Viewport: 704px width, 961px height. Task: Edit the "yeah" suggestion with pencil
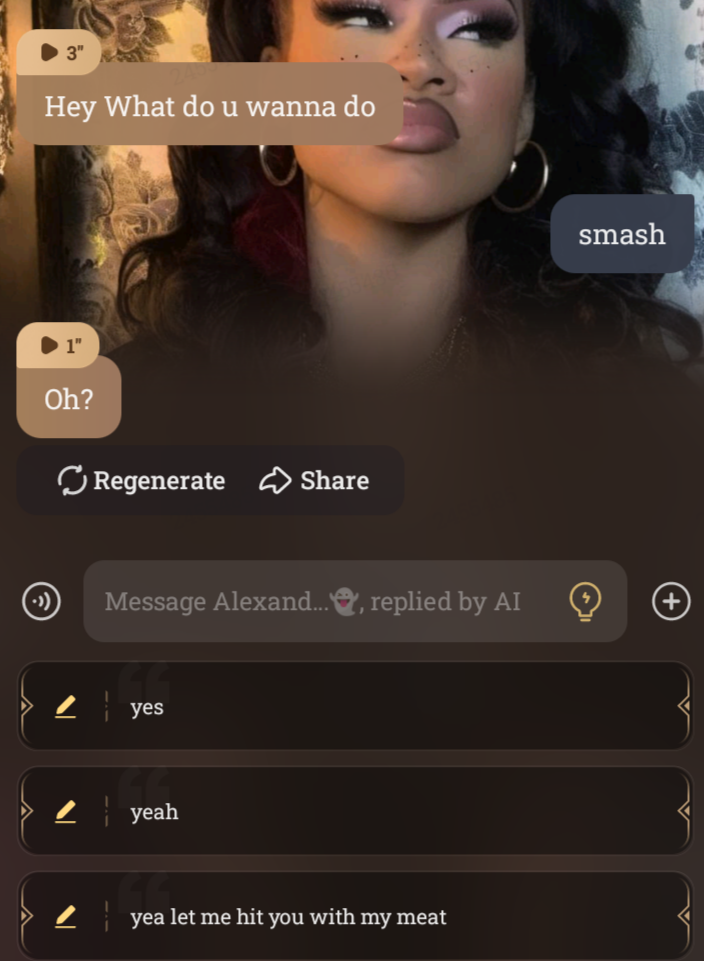(x=65, y=812)
